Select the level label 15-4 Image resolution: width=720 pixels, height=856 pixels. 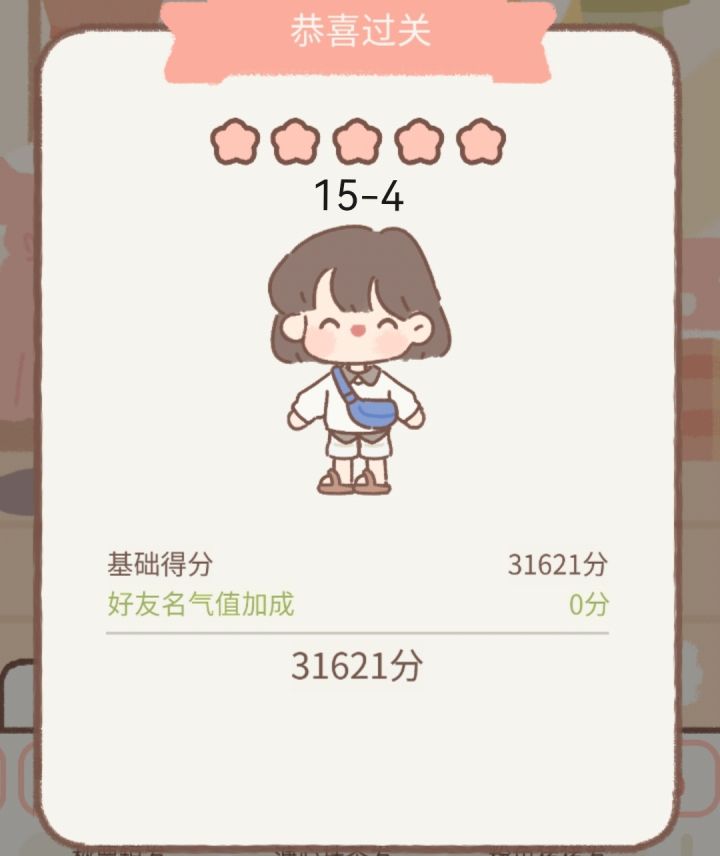coord(360,196)
